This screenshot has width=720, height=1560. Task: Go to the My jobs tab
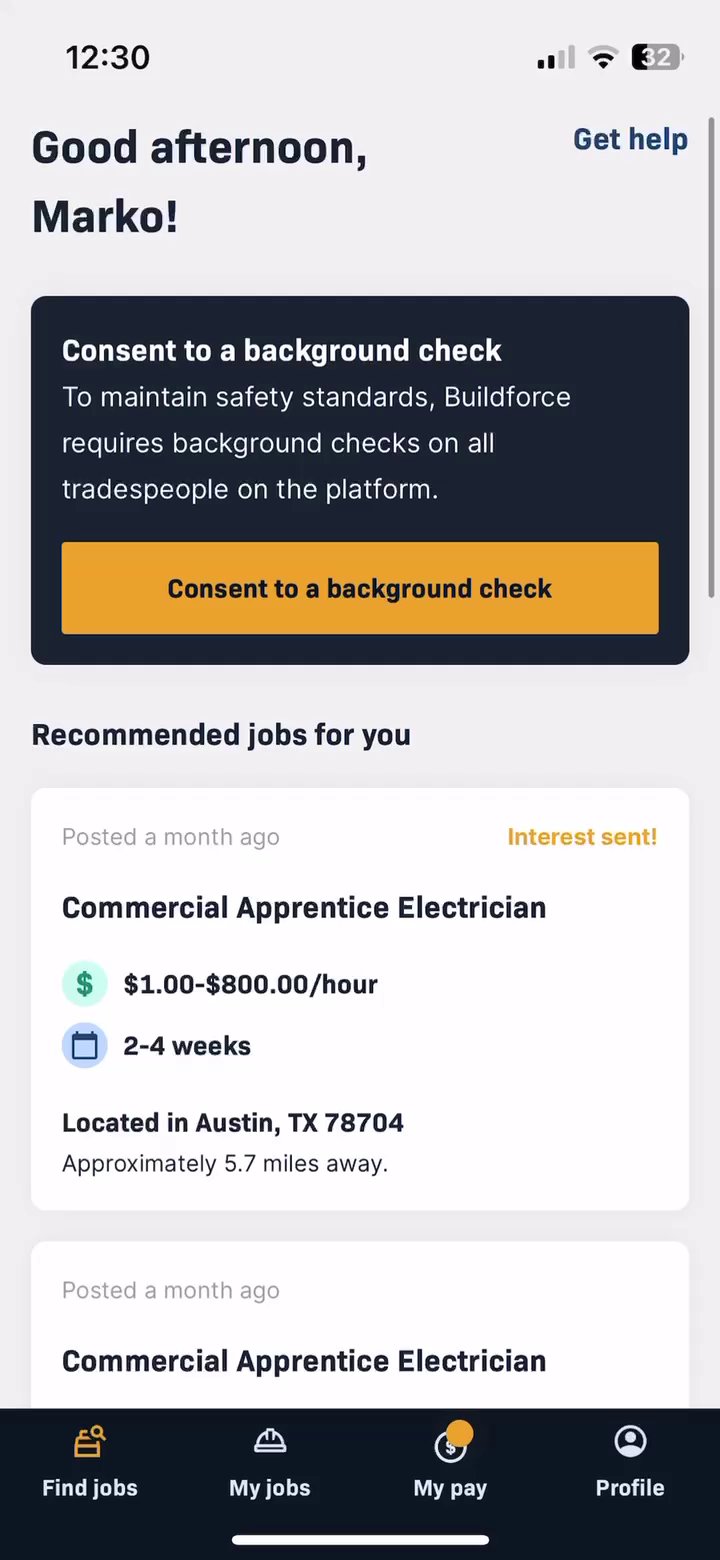(270, 1462)
